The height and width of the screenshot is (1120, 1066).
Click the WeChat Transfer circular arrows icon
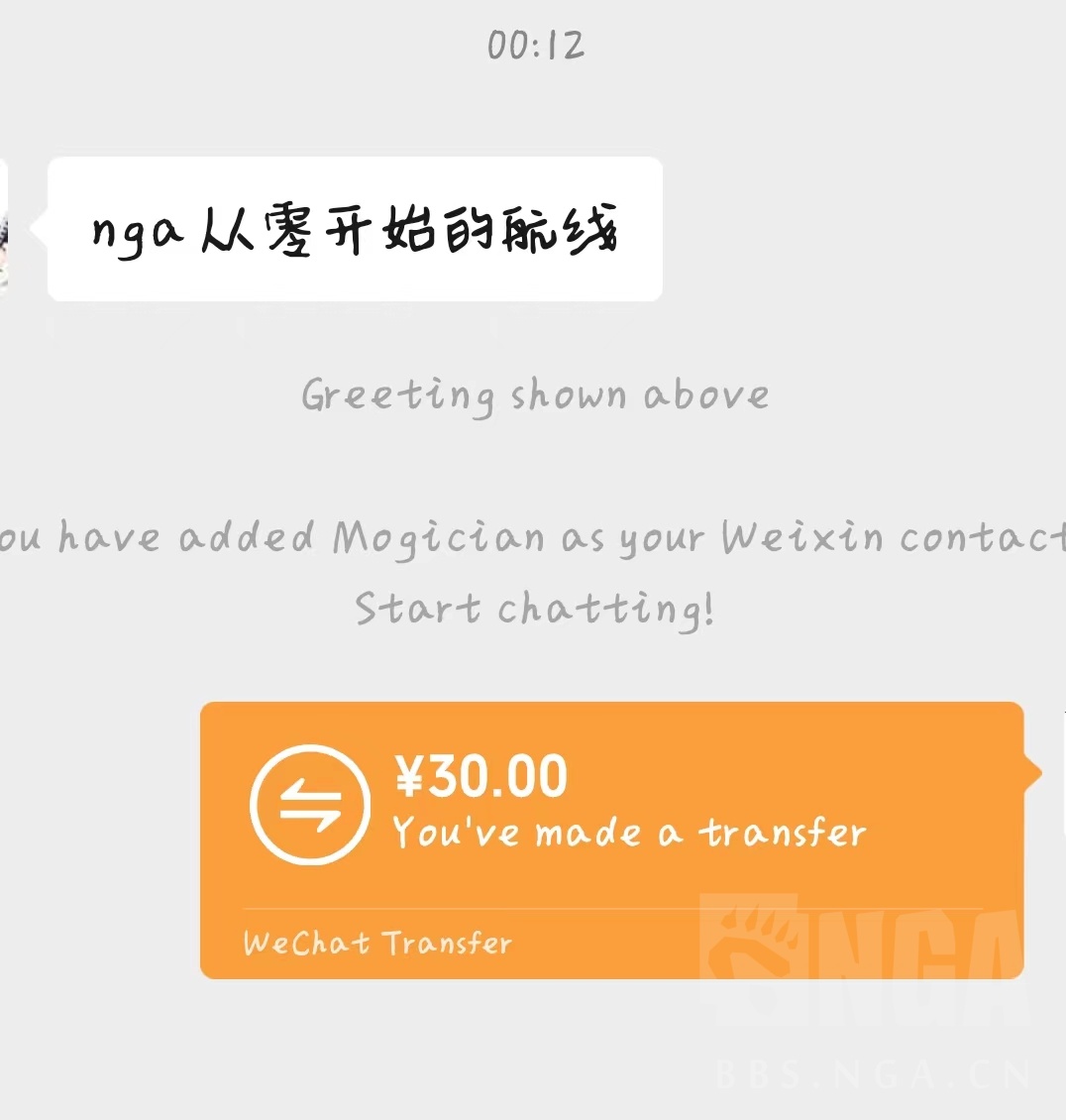click(307, 803)
